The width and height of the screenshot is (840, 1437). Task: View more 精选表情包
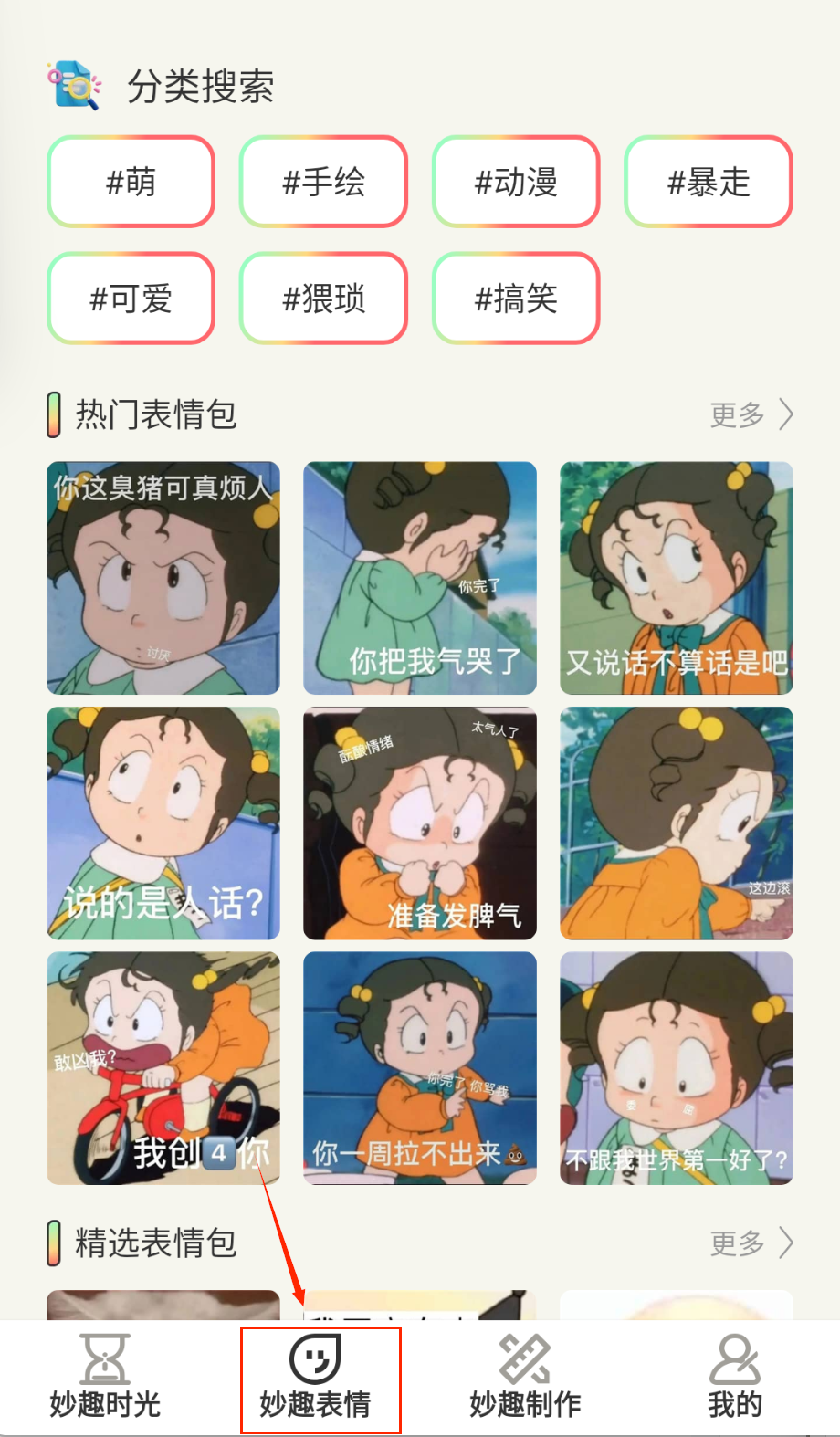click(751, 1243)
